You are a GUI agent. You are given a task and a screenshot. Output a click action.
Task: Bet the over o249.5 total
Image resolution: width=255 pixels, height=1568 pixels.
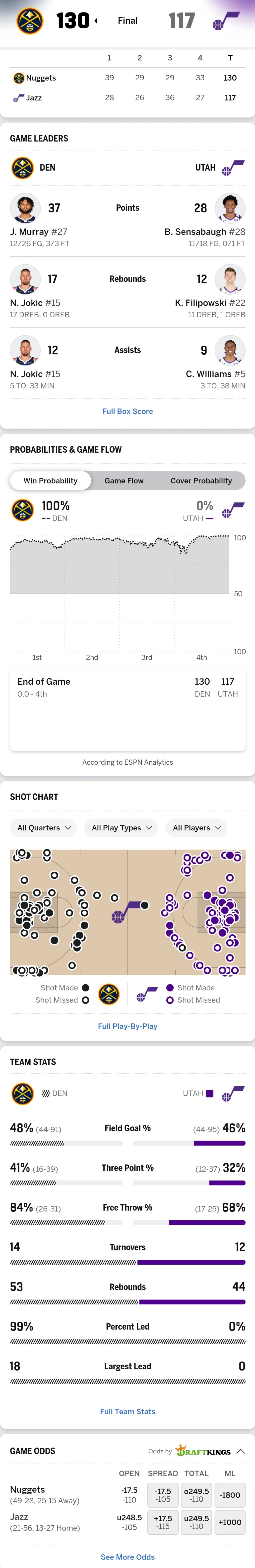tap(196, 1495)
